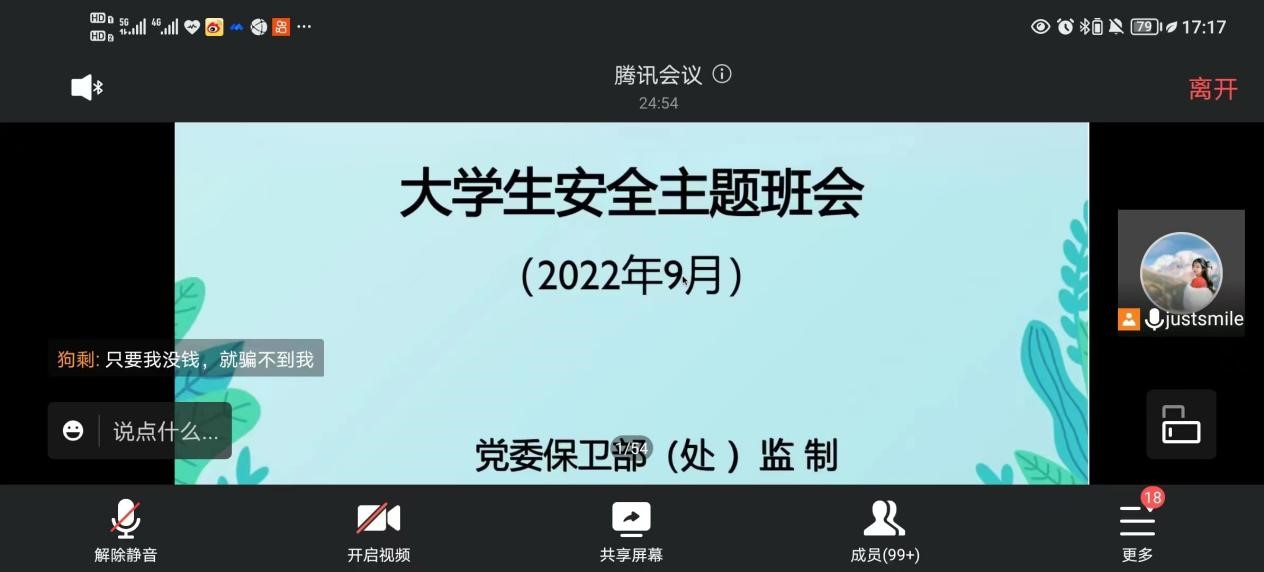Open the chat message from 狗剩
This screenshot has height=572, width=1264.
(x=186, y=359)
